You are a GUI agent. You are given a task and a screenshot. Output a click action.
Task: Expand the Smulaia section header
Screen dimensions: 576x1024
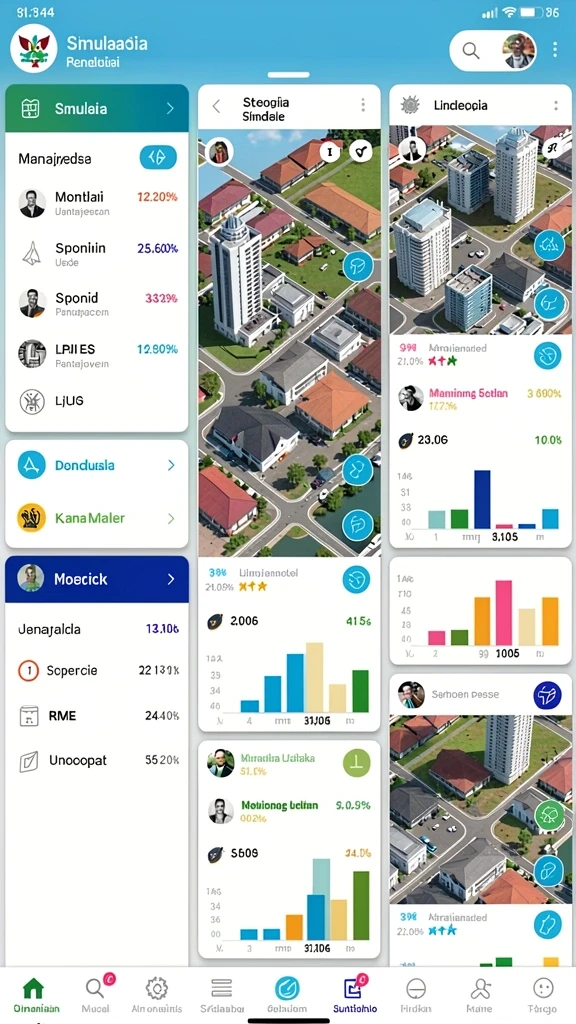tap(97, 108)
